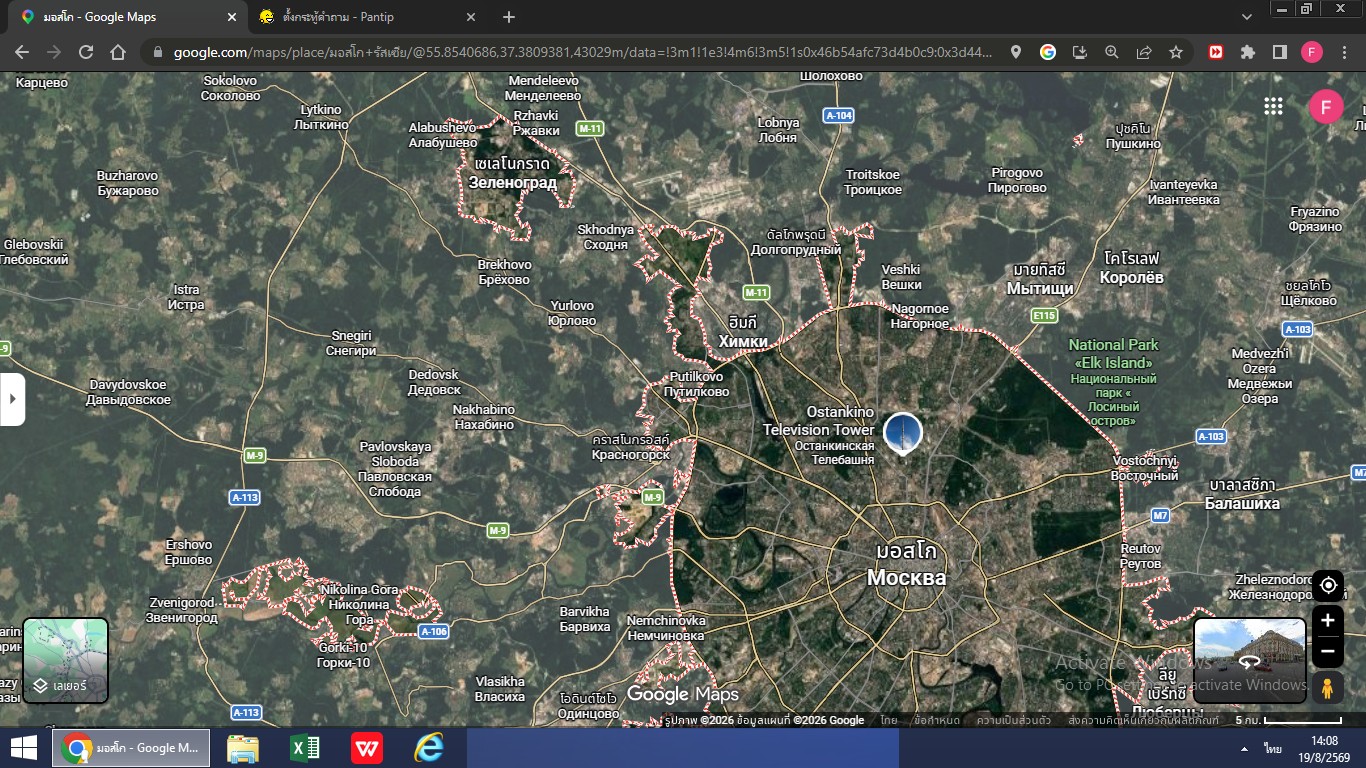Screen dimensions: 1366x768
Task: Select the Ostankino Television Tower marker
Action: (x=903, y=433)
